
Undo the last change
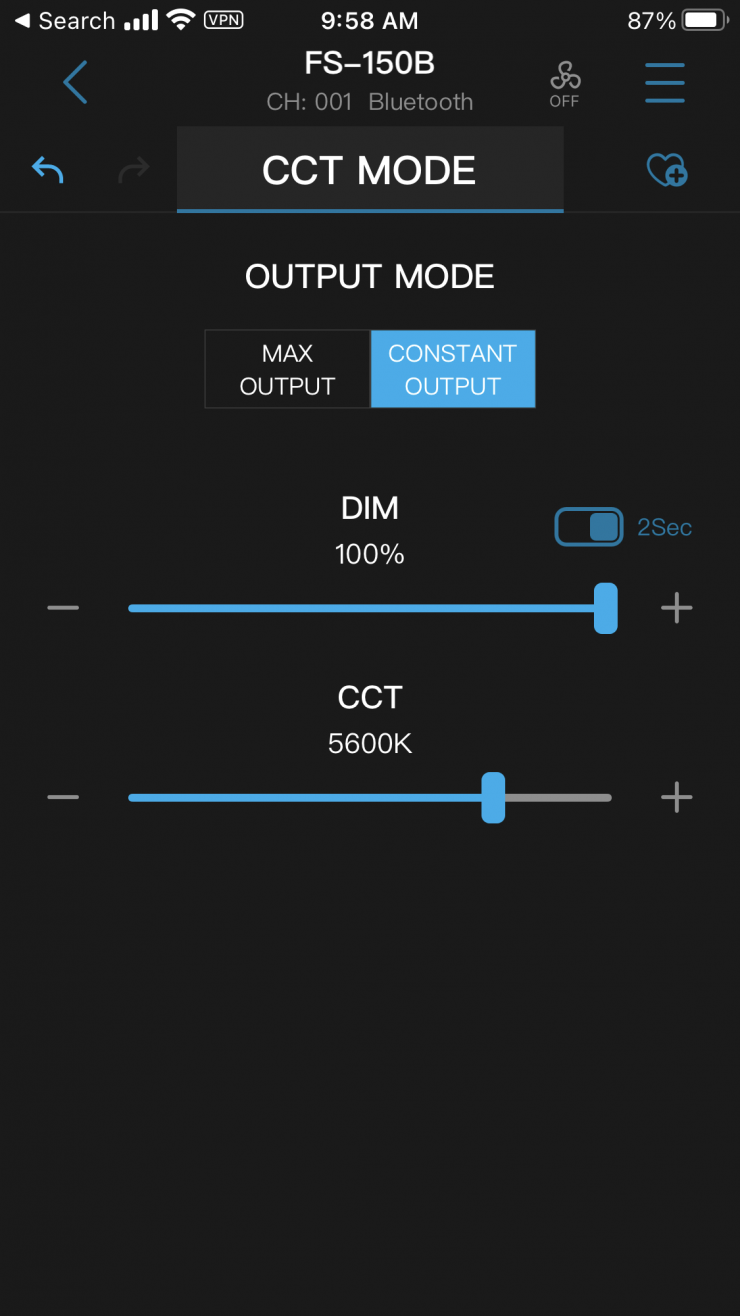point(48,170)
